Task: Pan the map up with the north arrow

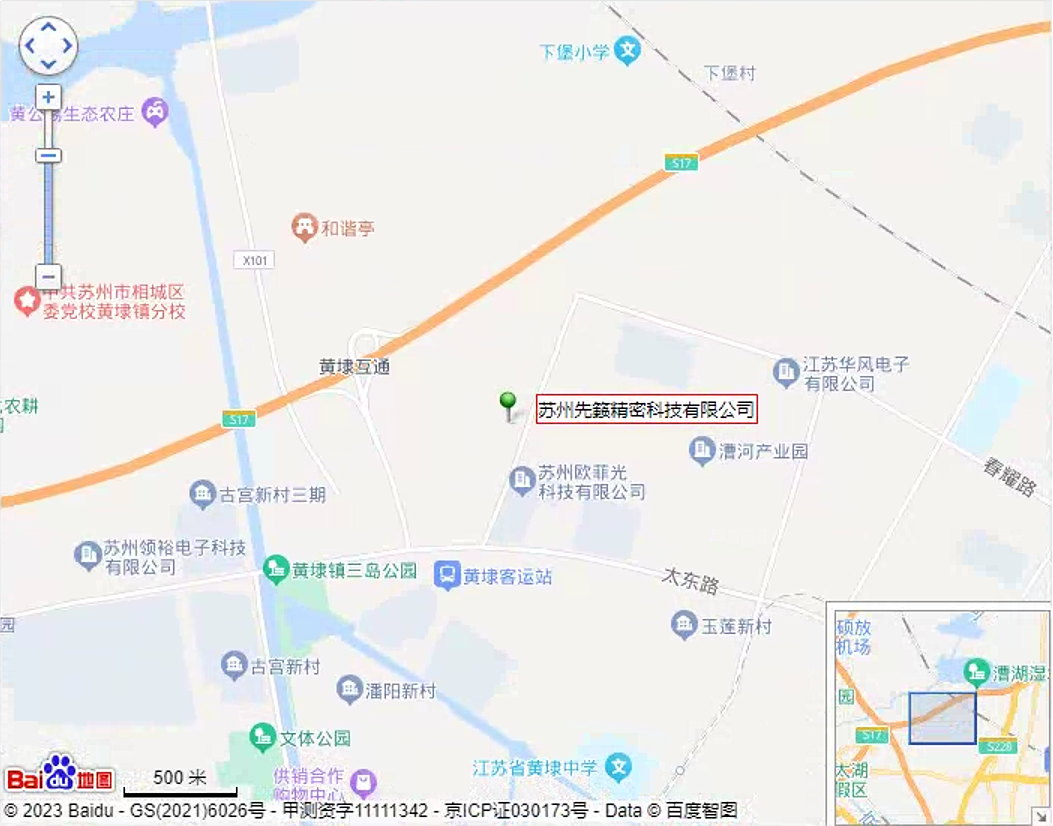Action: coord(49,27)
